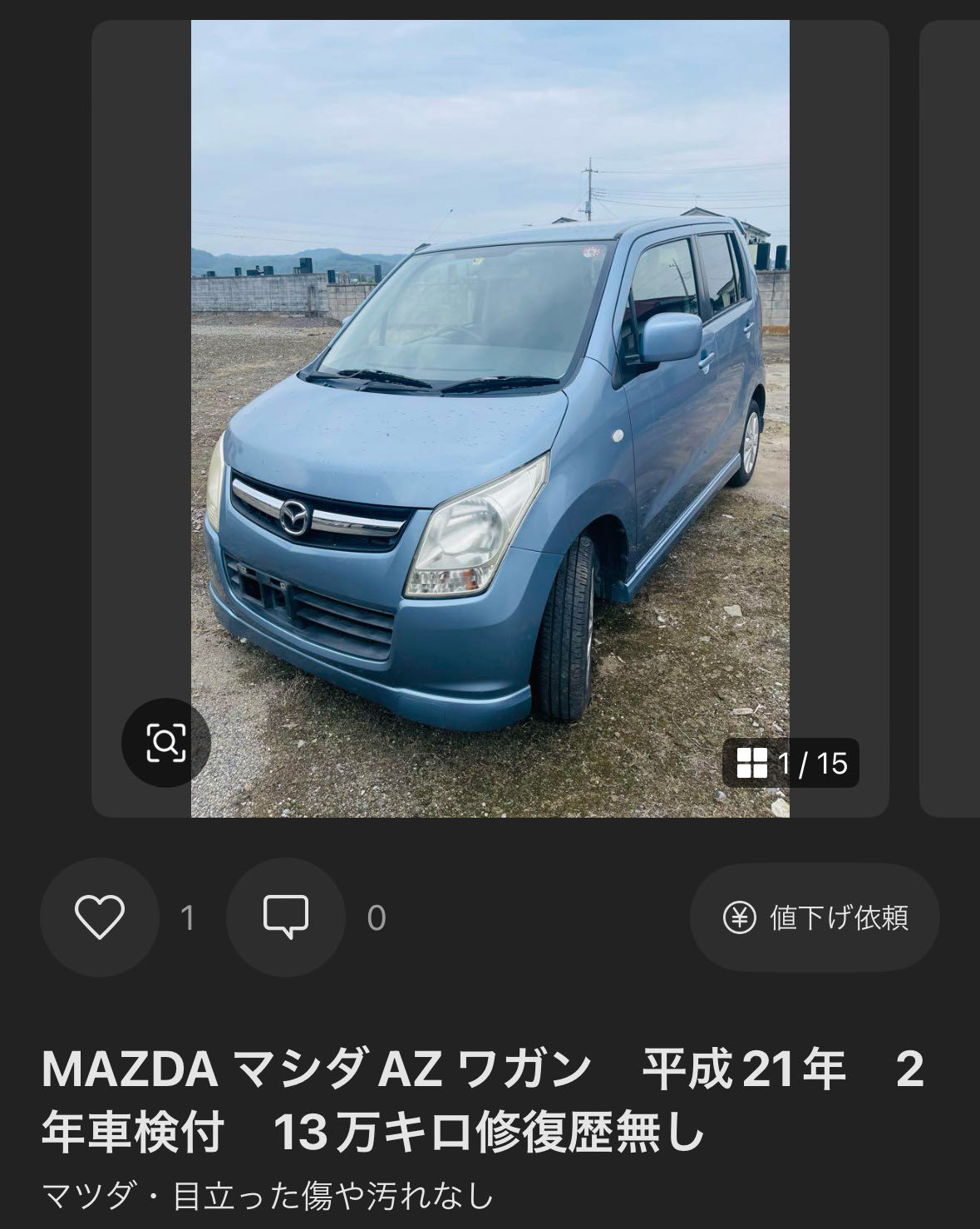Open the blue car photo full screen

490,415
